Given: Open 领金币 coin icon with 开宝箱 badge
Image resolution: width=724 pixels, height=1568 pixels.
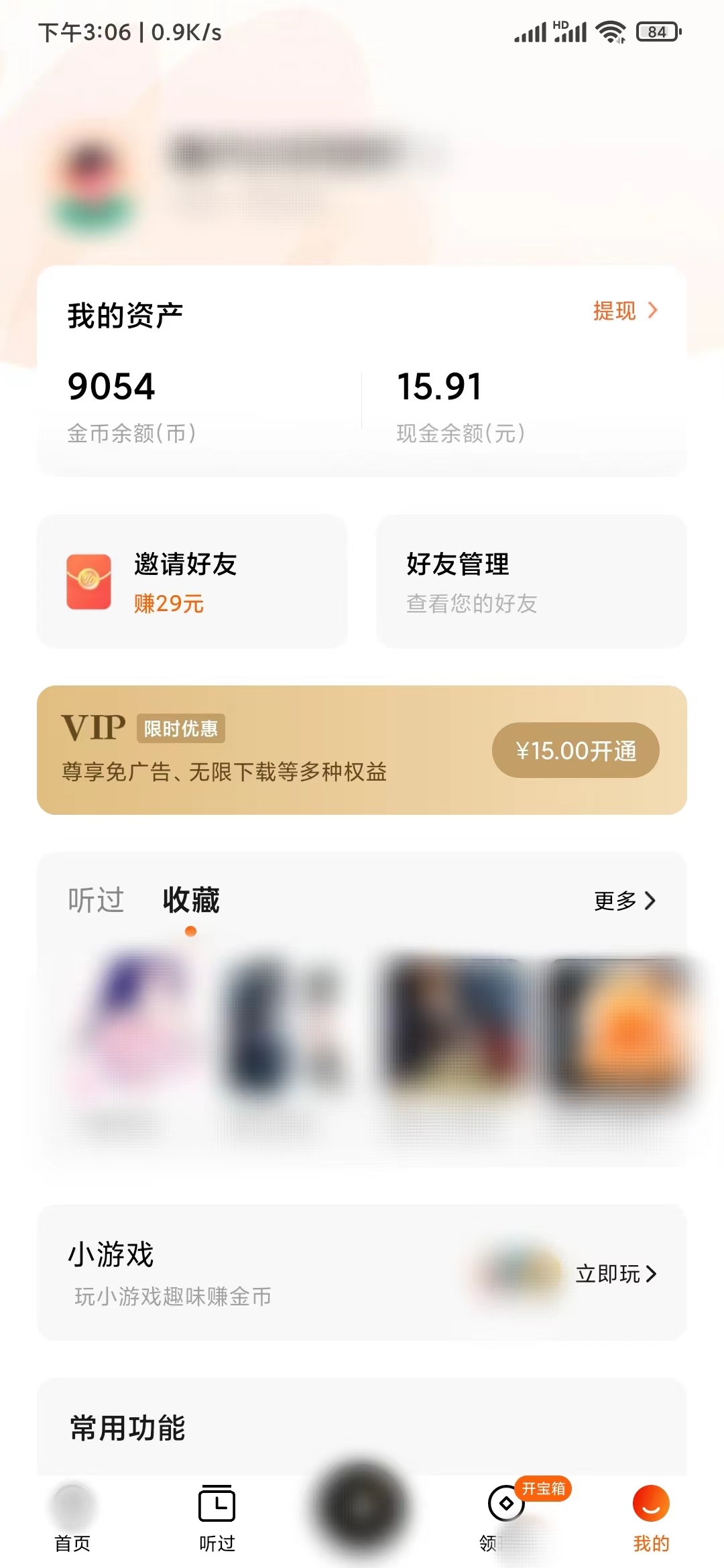Looking at the screenshot, I should tap(507, 1504).
